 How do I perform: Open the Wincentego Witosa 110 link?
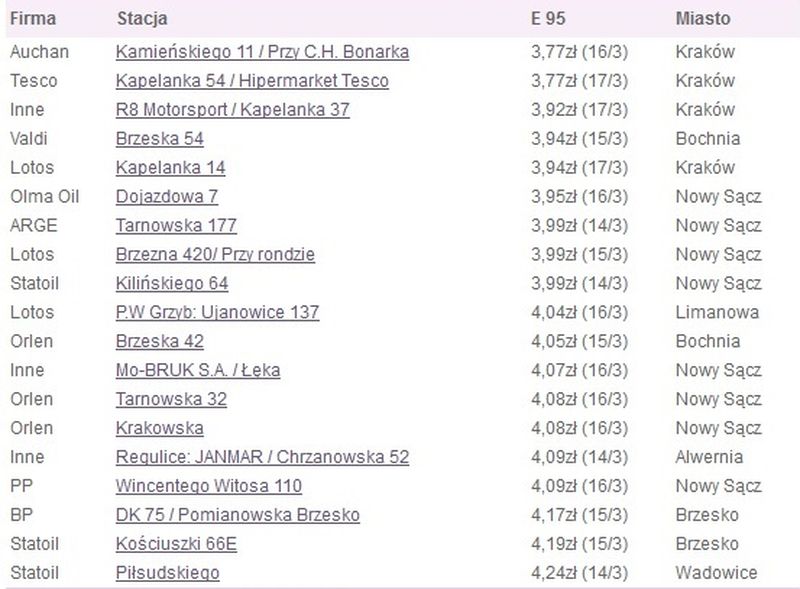coord(209,487)
